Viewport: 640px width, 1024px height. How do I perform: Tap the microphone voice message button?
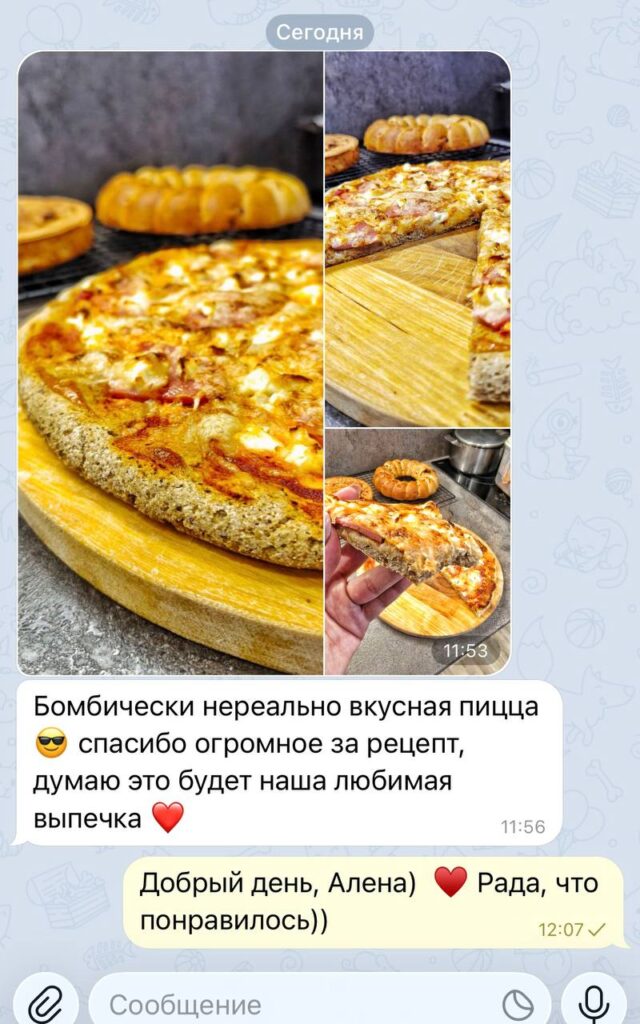[x=594, y=1002]
